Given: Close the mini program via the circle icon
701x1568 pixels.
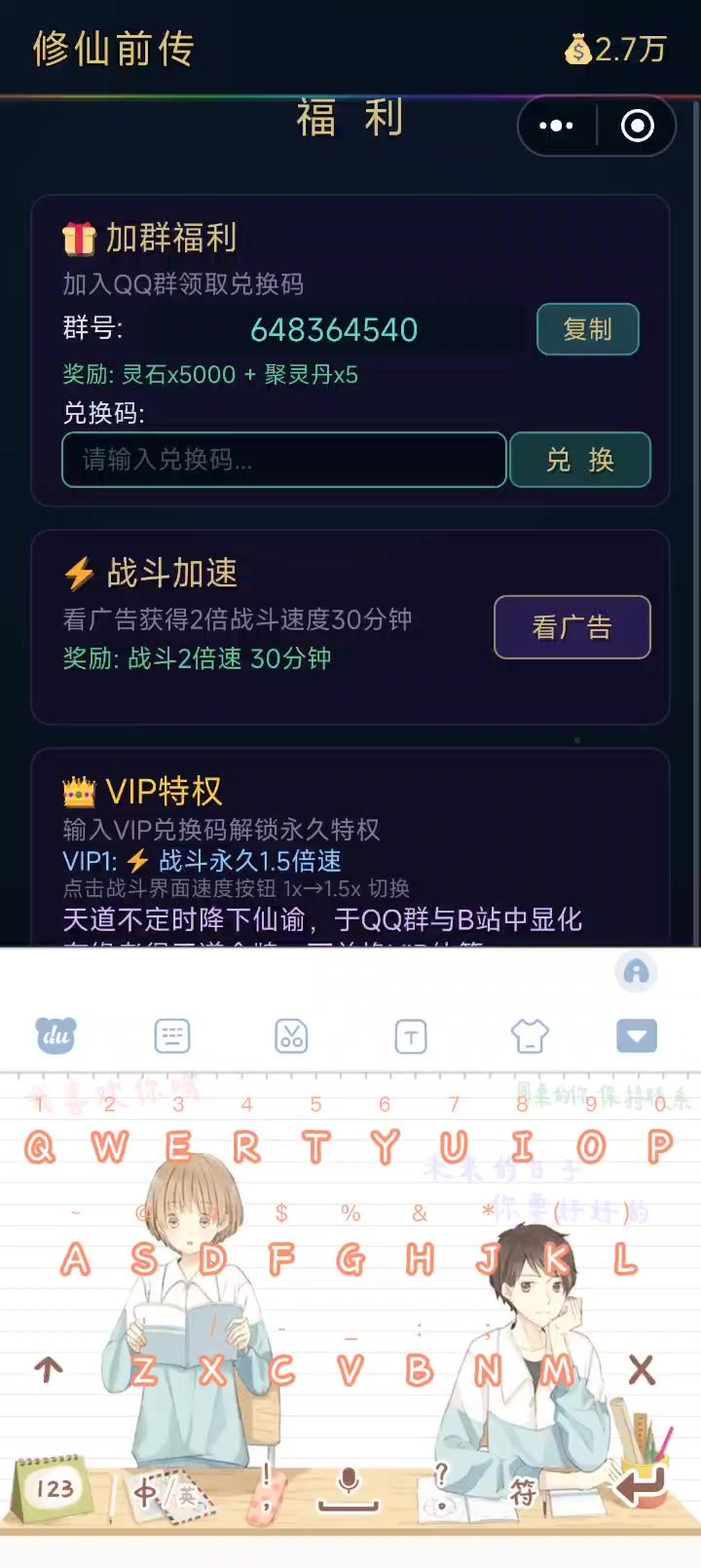Looking at the screenshot, I should pyautogui.click(x=638, y=126).
